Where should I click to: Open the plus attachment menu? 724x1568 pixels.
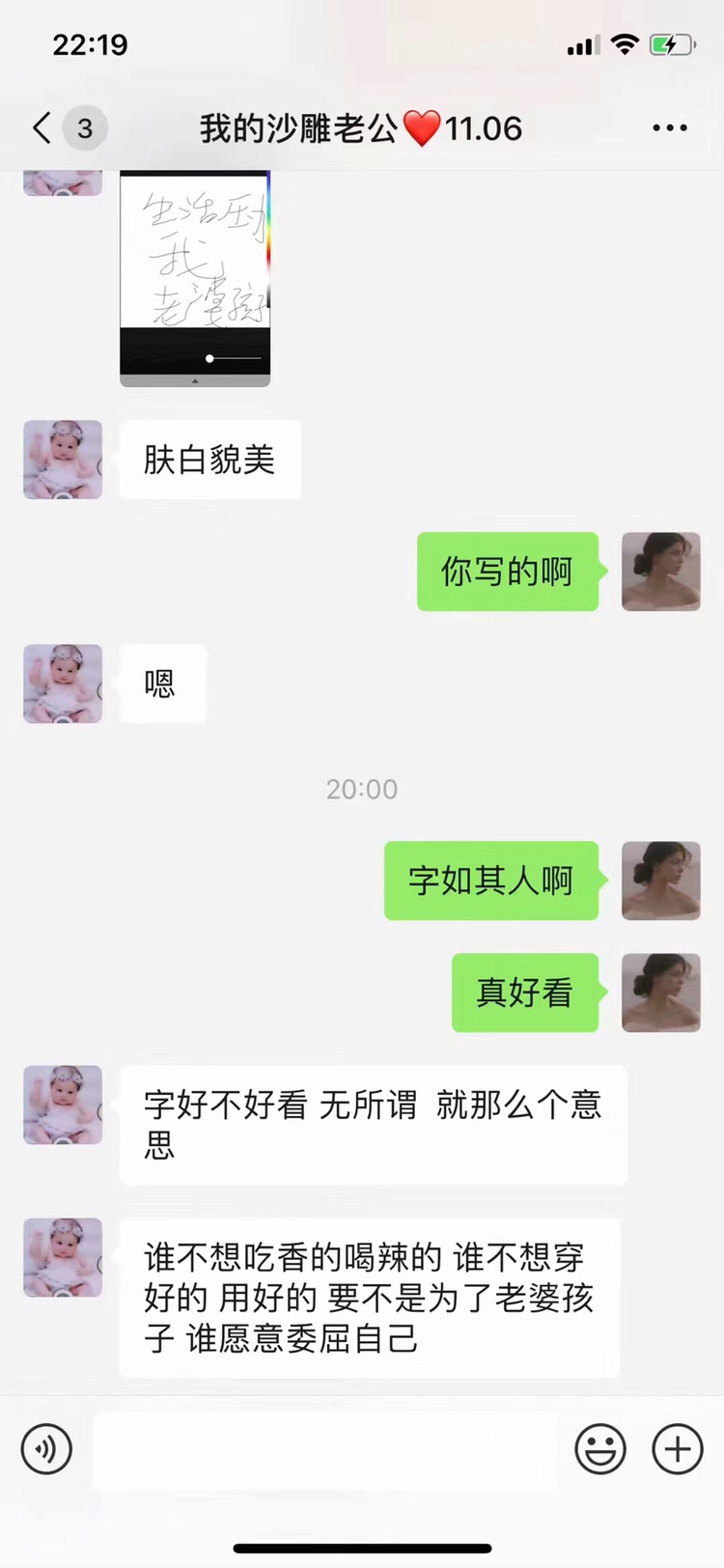click(678, 1448)
